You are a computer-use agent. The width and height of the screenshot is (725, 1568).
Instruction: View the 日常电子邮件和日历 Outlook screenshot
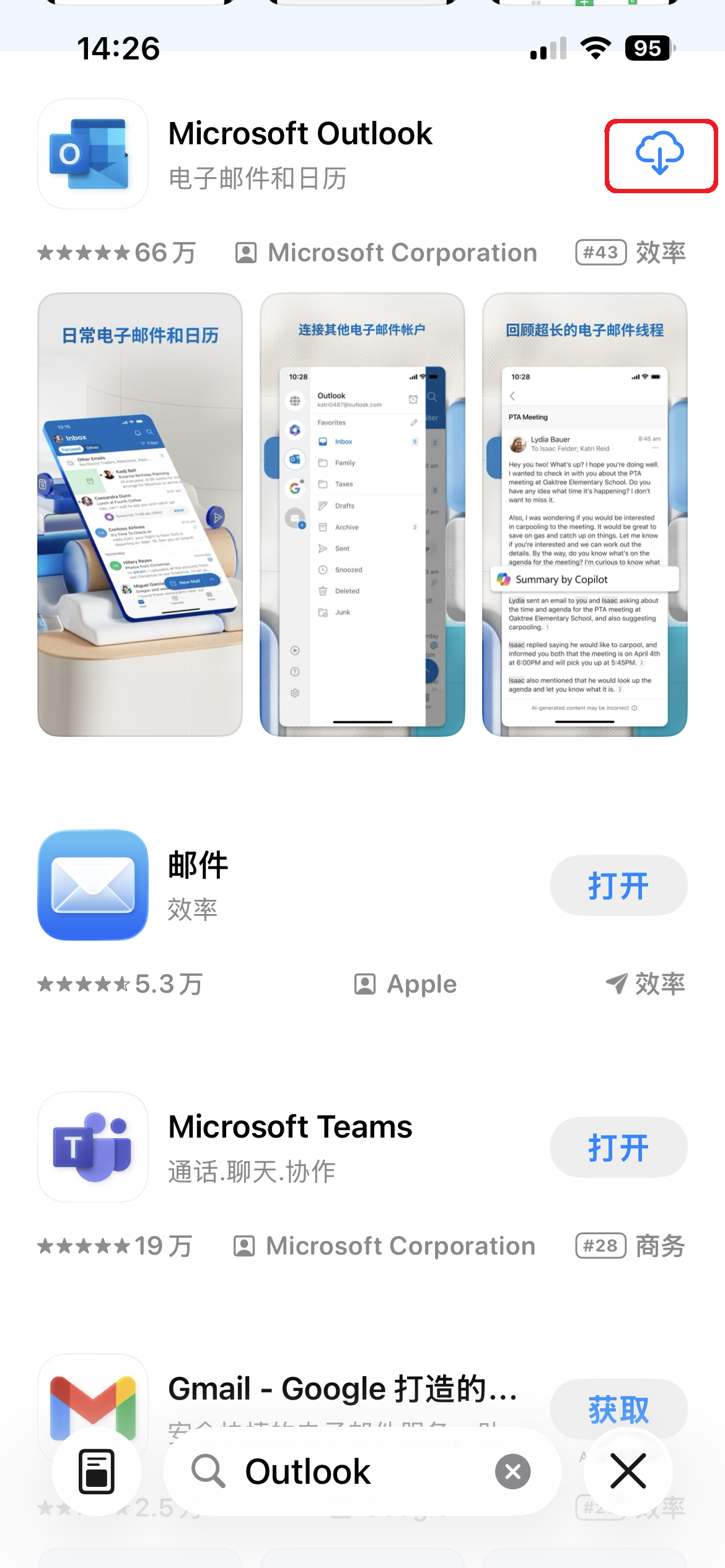140,514
